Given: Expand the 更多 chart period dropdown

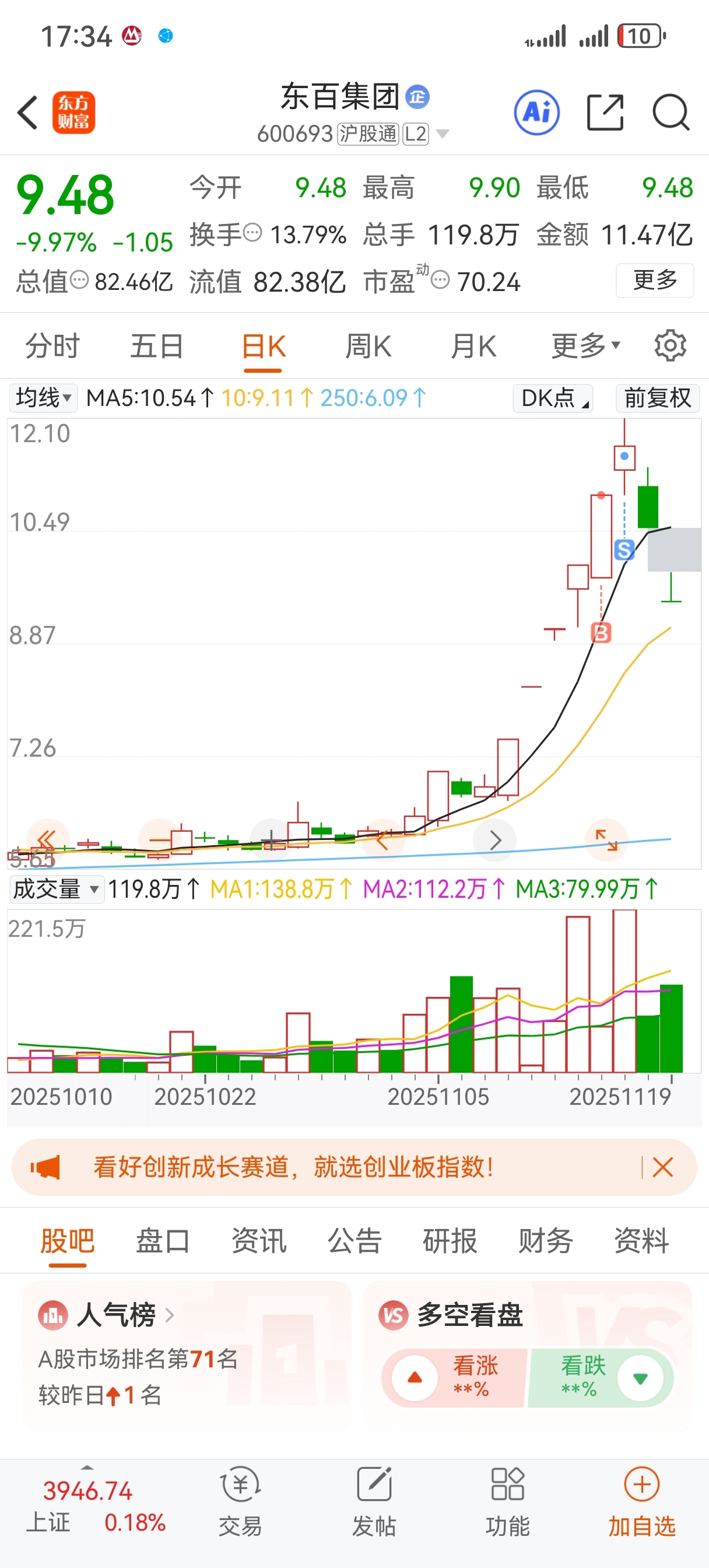Looking at the screenshot, I should (x=585, y=346).
